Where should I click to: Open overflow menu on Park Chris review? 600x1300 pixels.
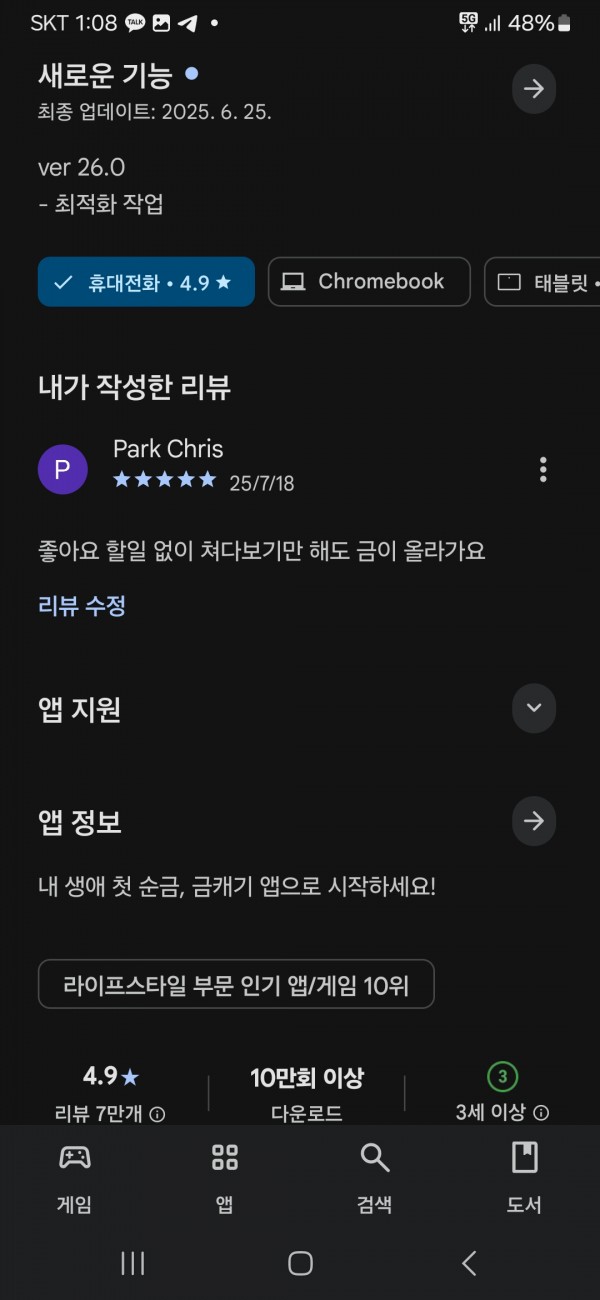pyautogui.click(x=543, y=469)
